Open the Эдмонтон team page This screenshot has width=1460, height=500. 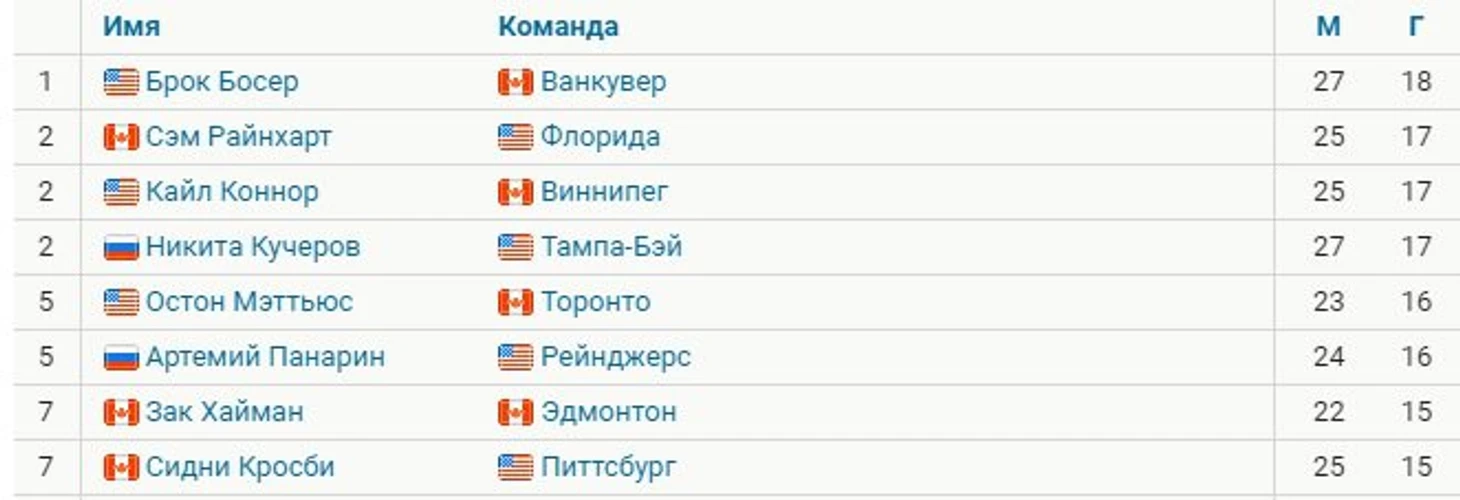608,412
